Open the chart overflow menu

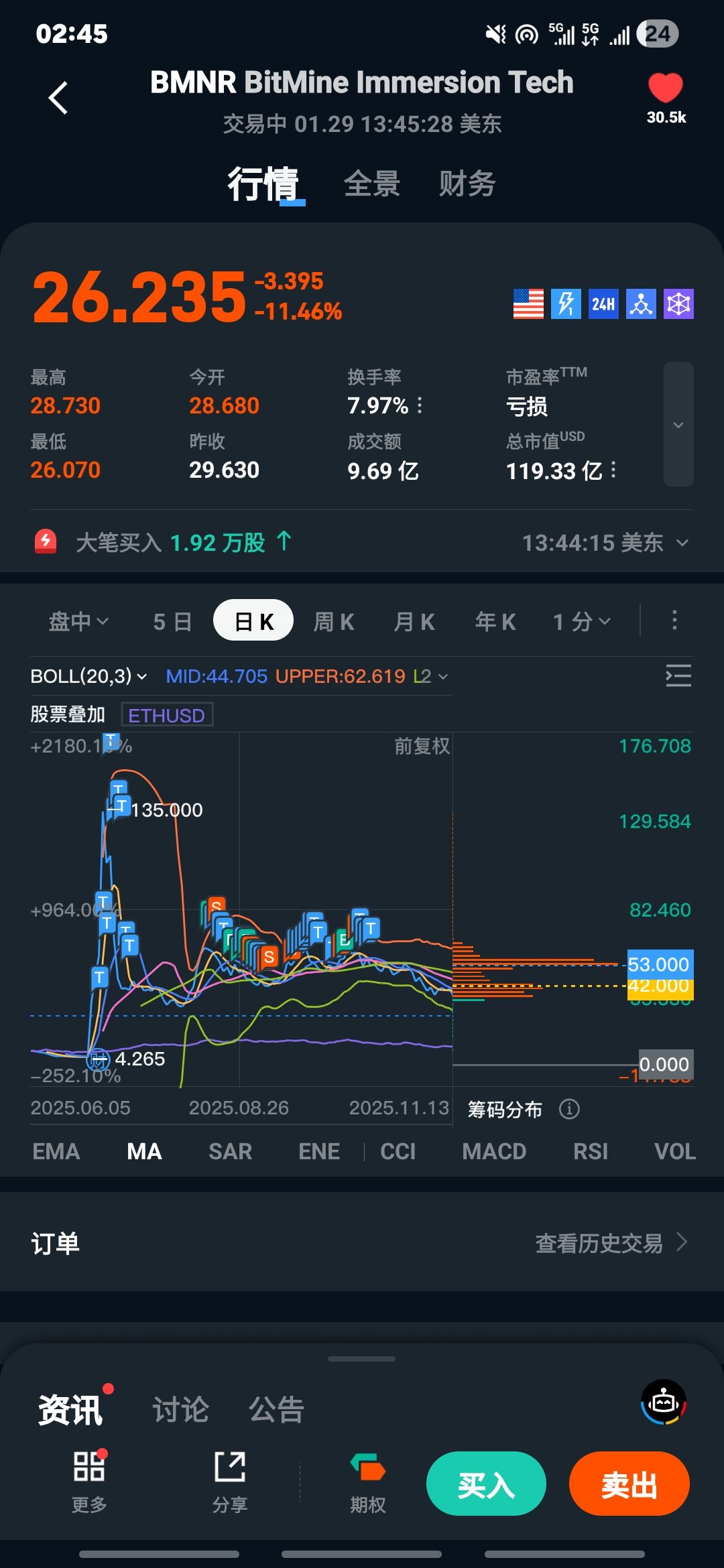click(674, 620)
